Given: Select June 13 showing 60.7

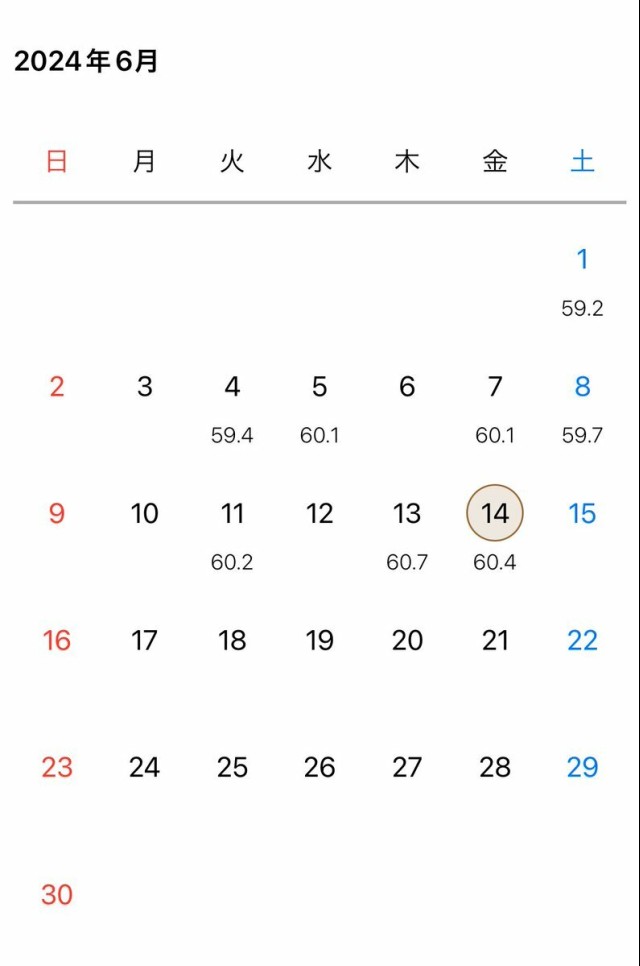Looking at the screenshot, I should 407,515.
